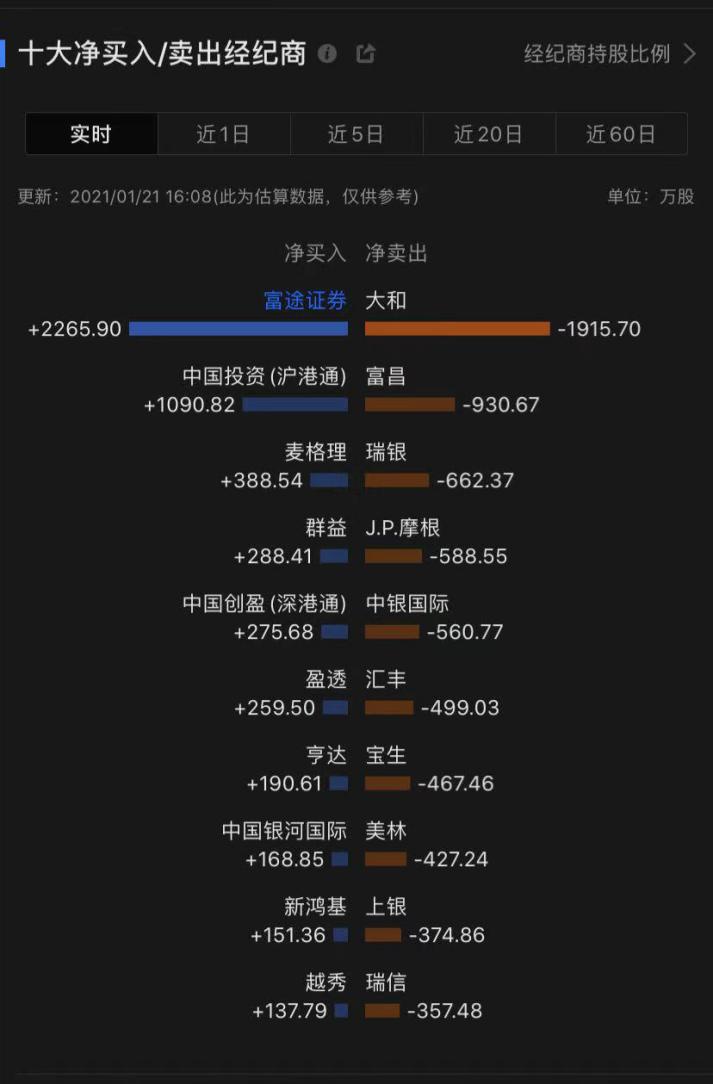
Task: Open the info icon beside the title
Action: click(x=327, y=54)
